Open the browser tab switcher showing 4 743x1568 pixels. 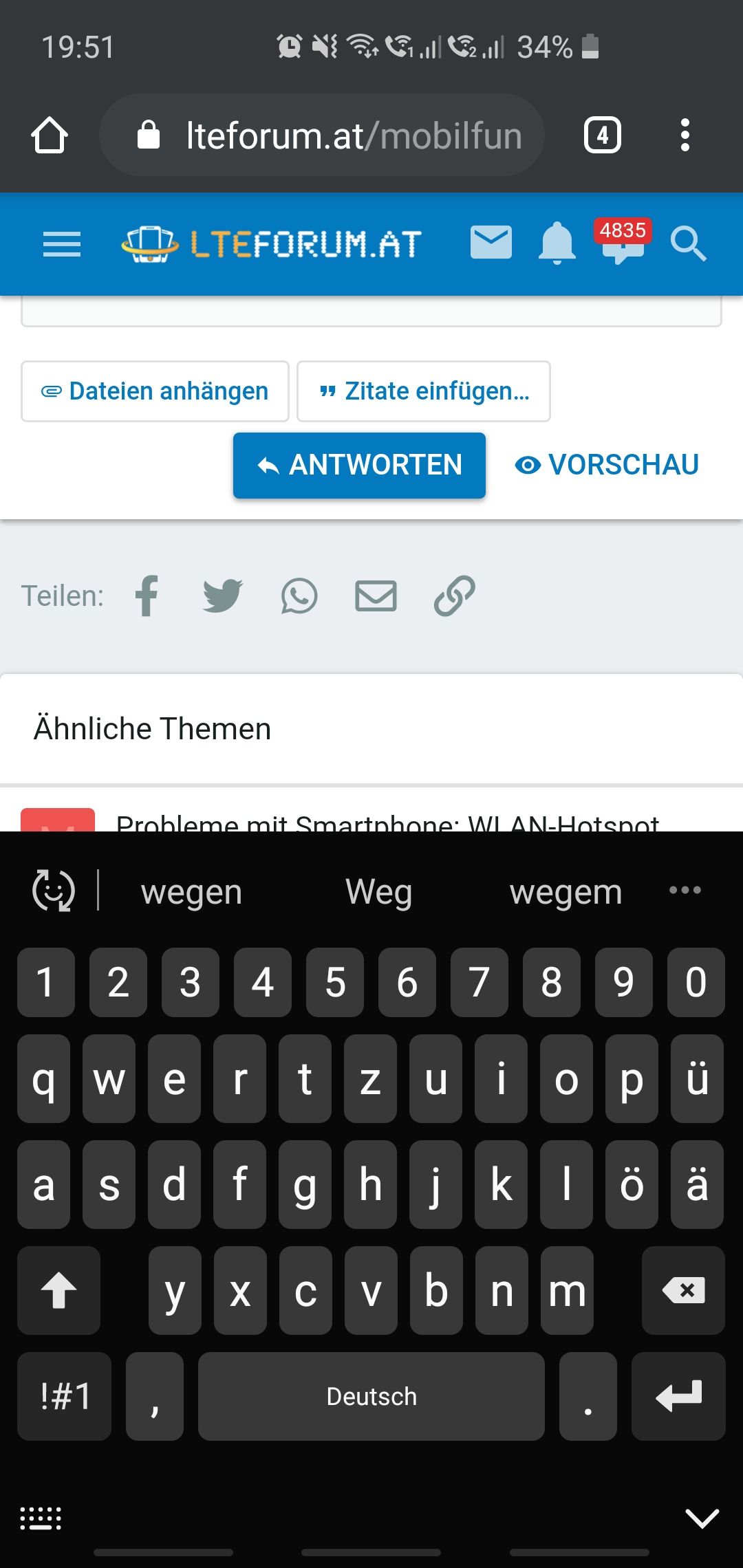coord(603,135)
